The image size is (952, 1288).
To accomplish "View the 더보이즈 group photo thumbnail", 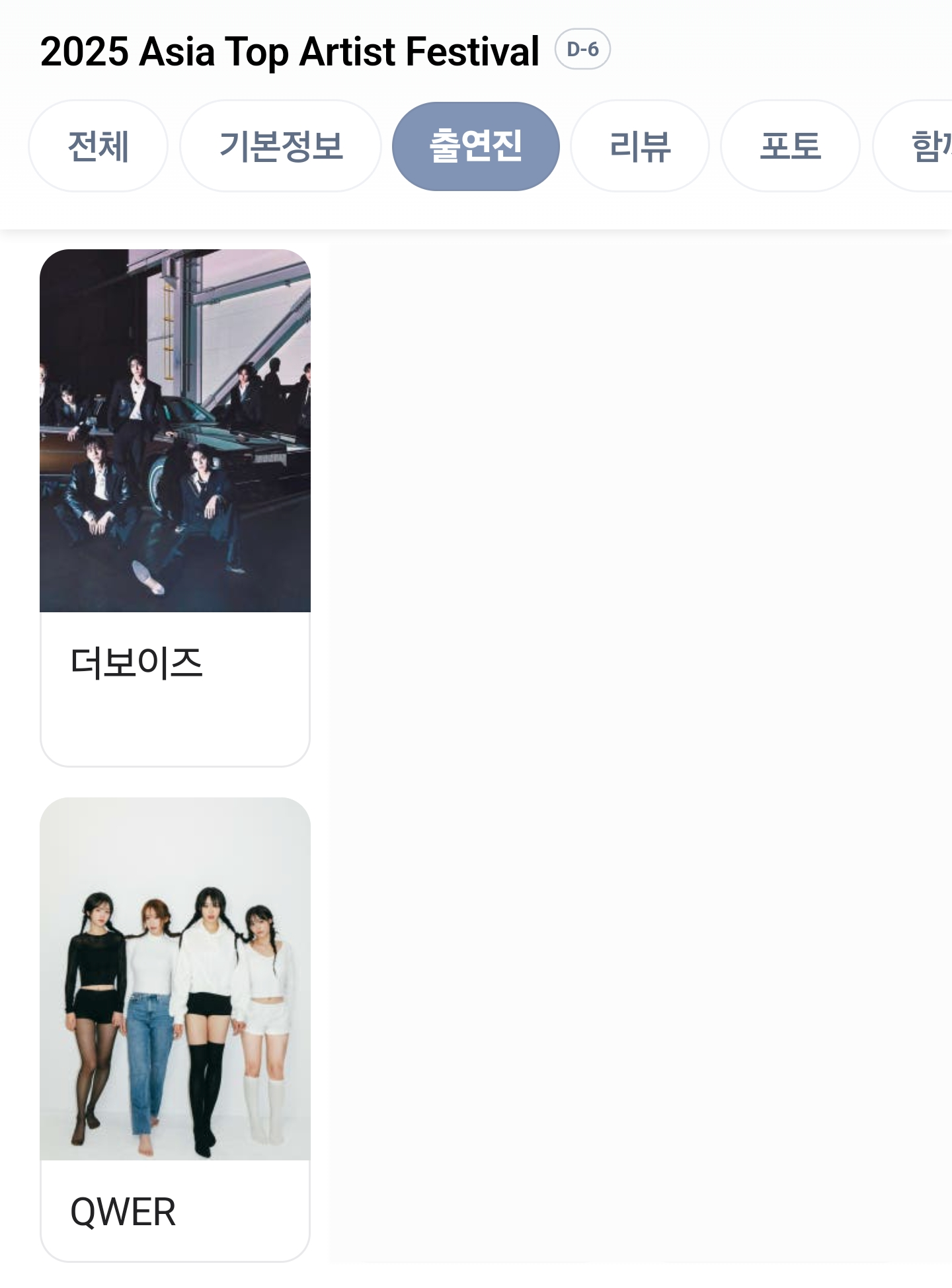I will point(175,430).
